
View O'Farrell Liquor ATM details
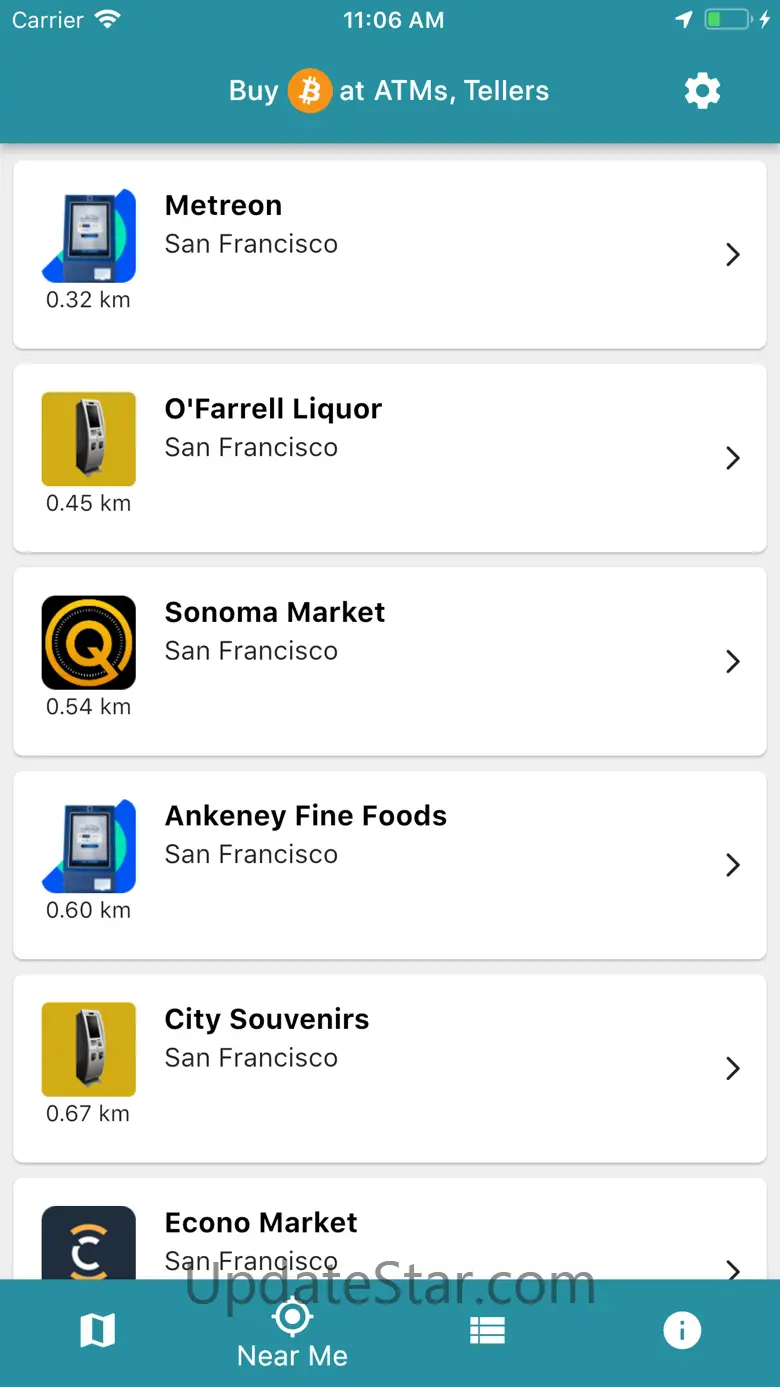coord(389,458)
